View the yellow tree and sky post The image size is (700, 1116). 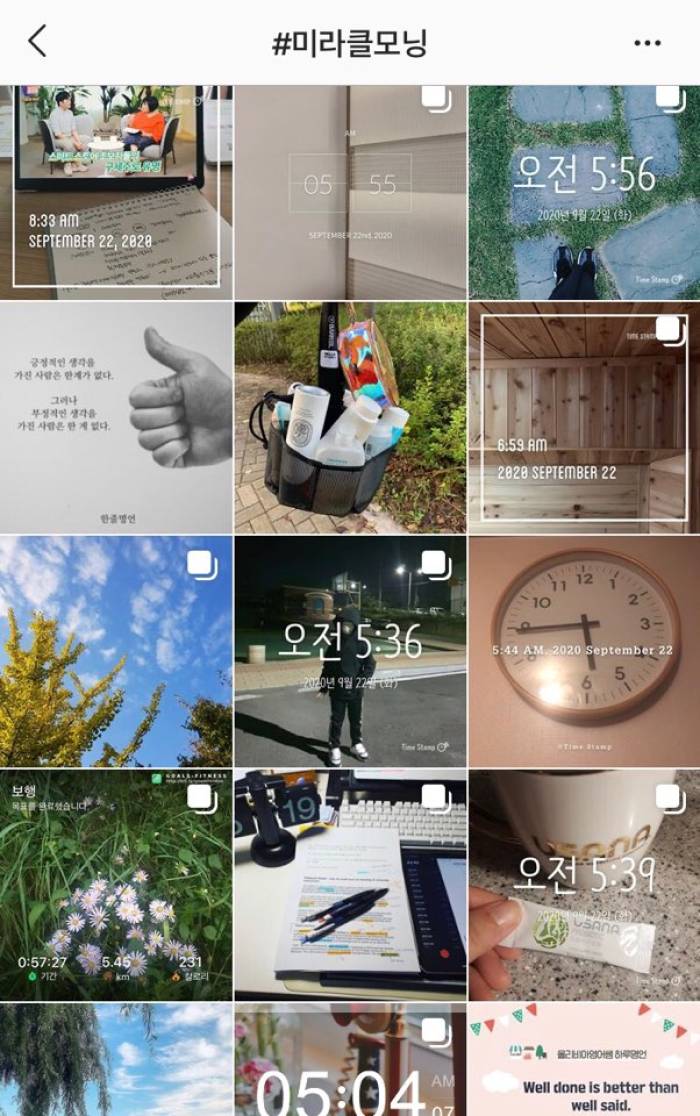point(116,651)
